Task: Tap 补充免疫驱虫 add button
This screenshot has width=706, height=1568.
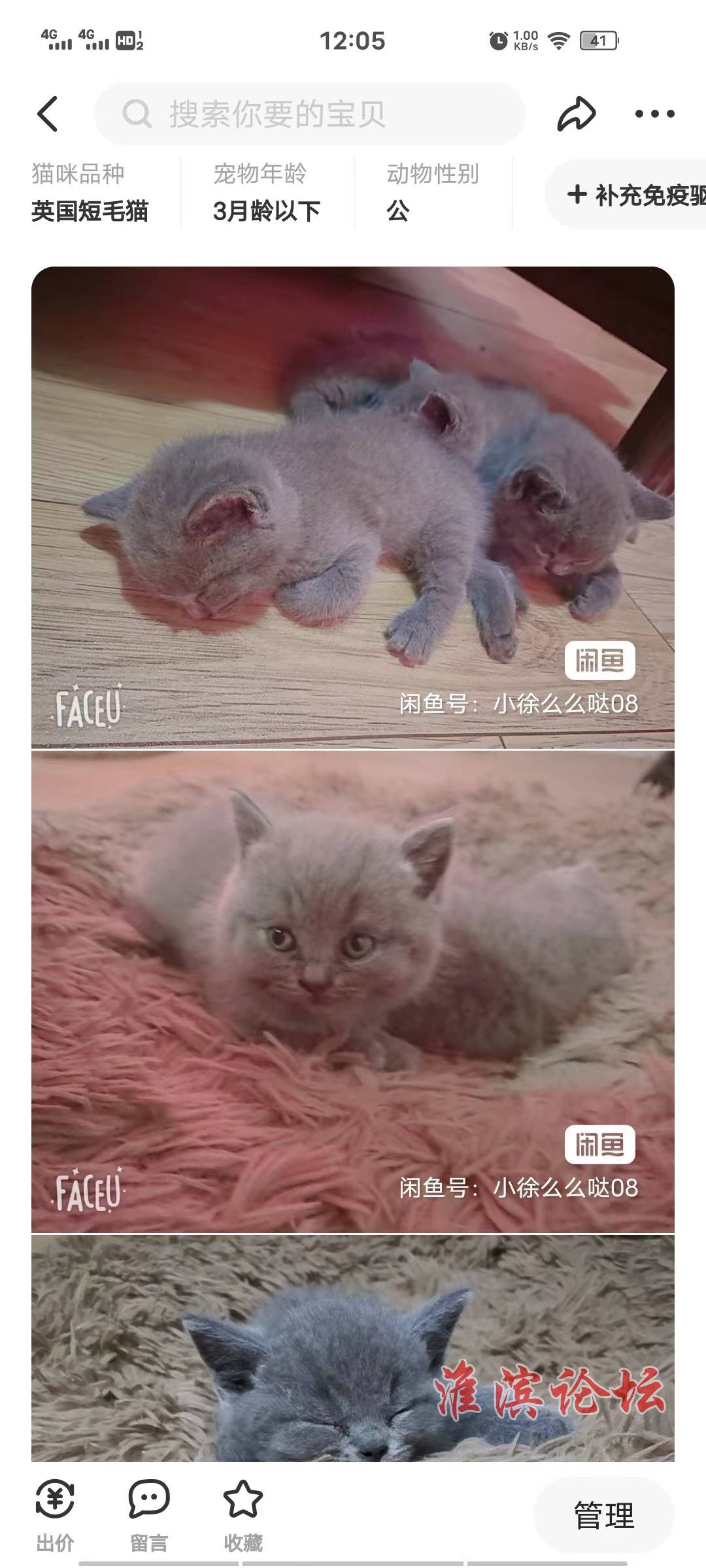Action: (x=626, y=195)
